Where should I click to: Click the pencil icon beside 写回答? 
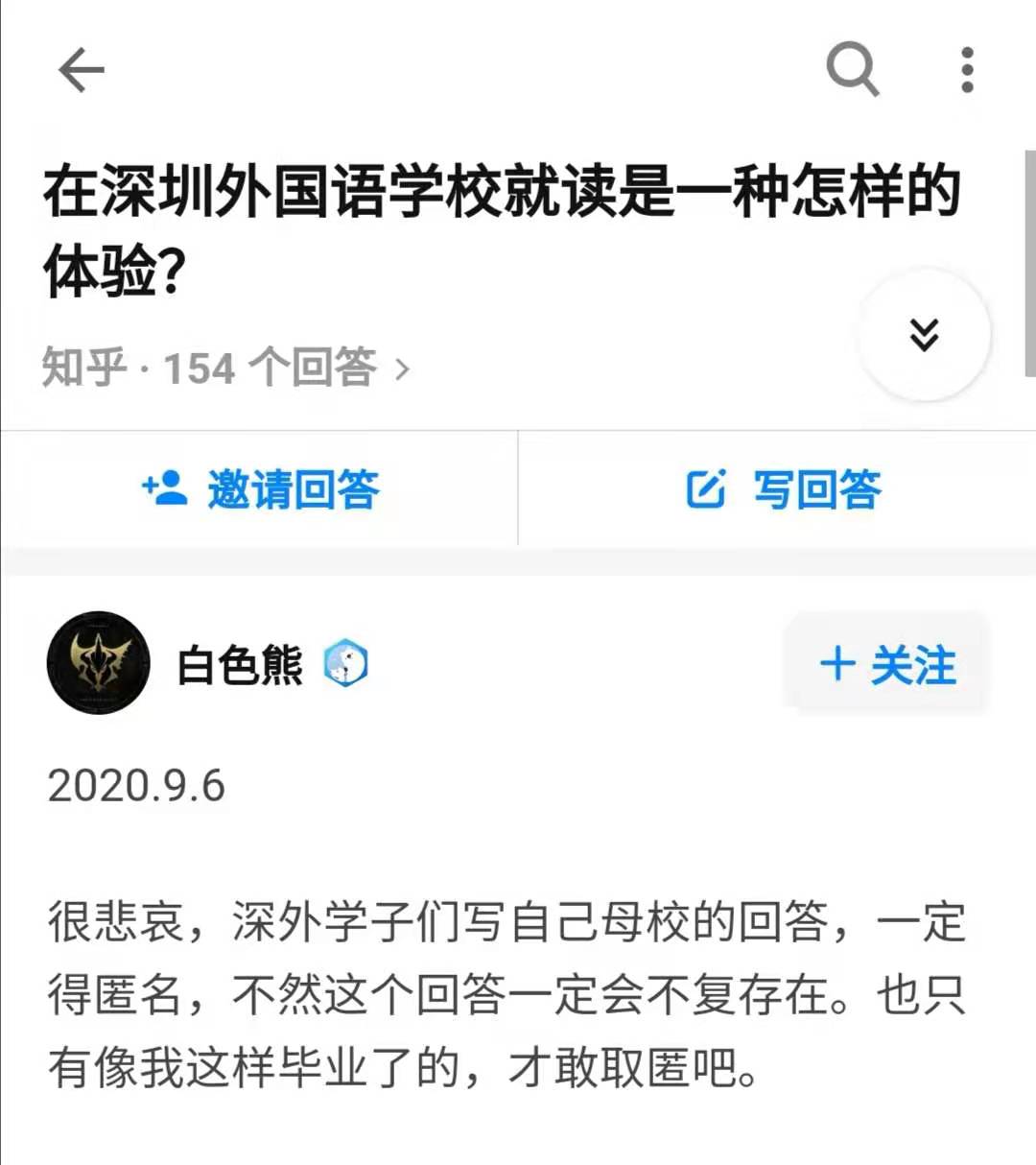(x=707, y=491)
